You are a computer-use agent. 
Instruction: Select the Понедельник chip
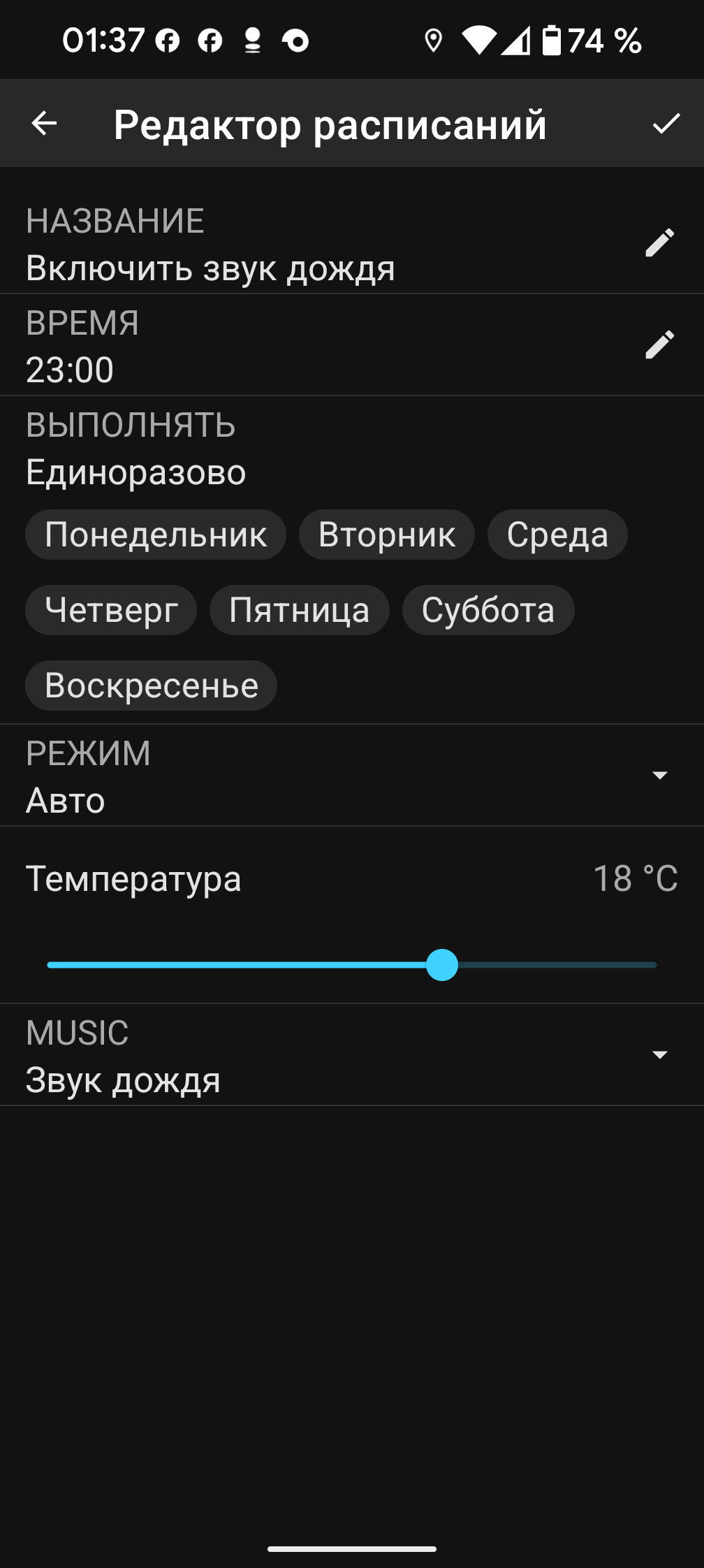click(156, 535)
